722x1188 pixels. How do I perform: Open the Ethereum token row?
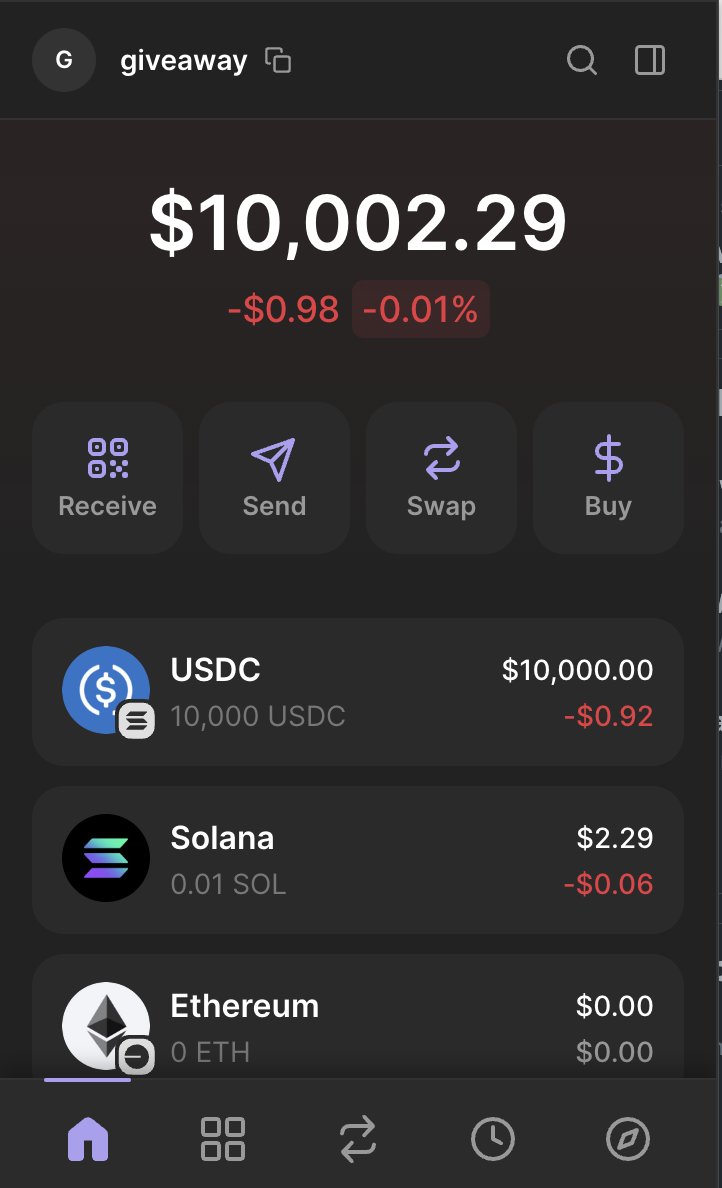pyautogui.click(x=358, y=1017)
